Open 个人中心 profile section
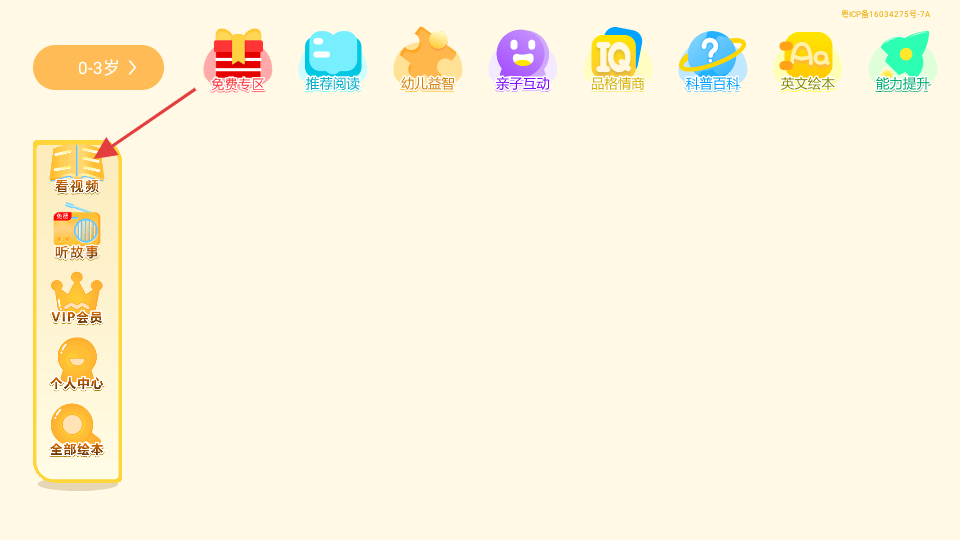This screenshot has width=960, height=540. click(x=77, y=366)
